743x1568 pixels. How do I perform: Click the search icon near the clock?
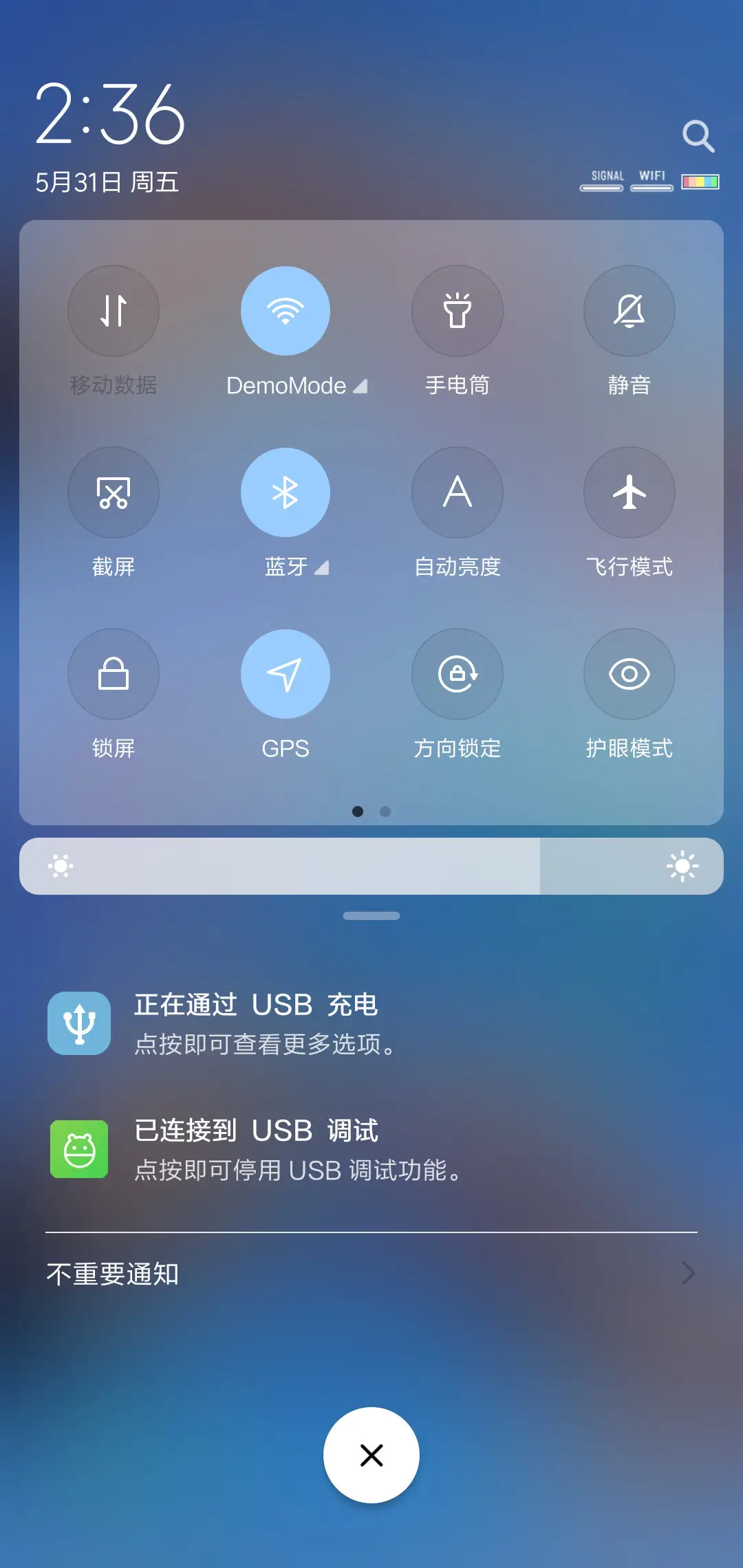tap(699, 135)
